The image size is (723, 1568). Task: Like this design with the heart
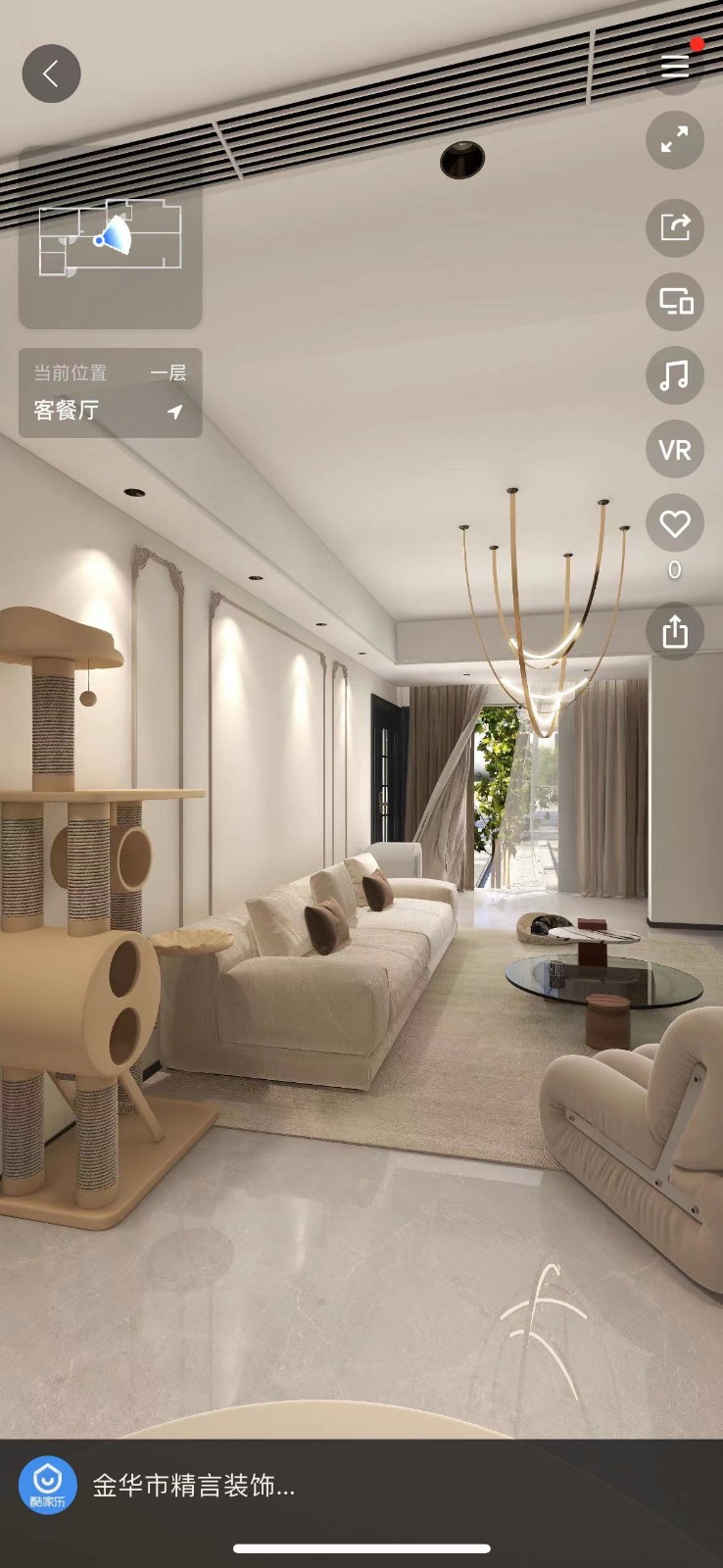tap(674, 524)
